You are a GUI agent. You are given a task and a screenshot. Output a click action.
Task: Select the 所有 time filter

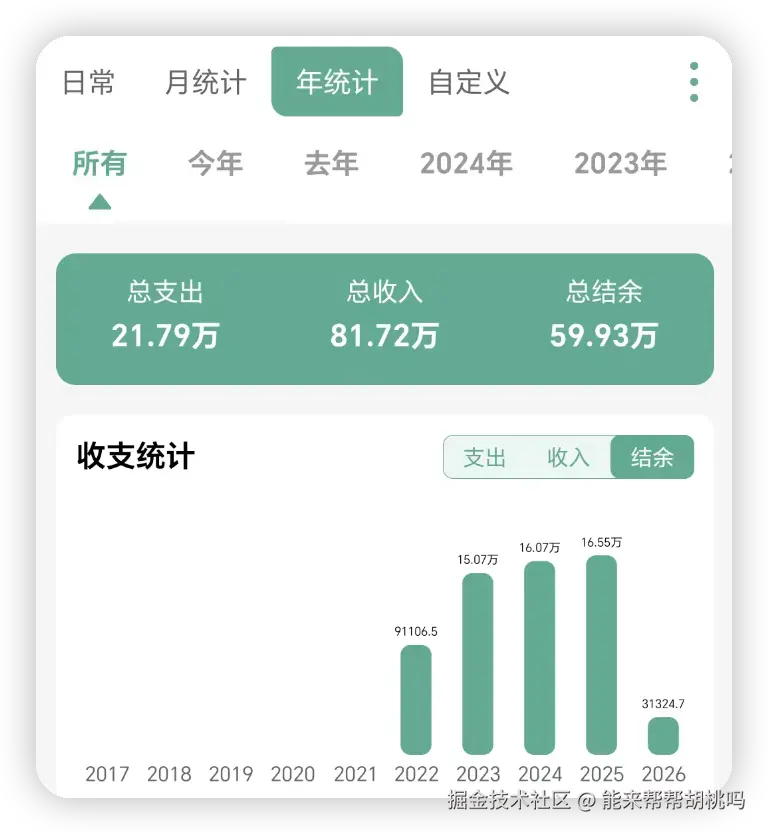pos(97,164)
